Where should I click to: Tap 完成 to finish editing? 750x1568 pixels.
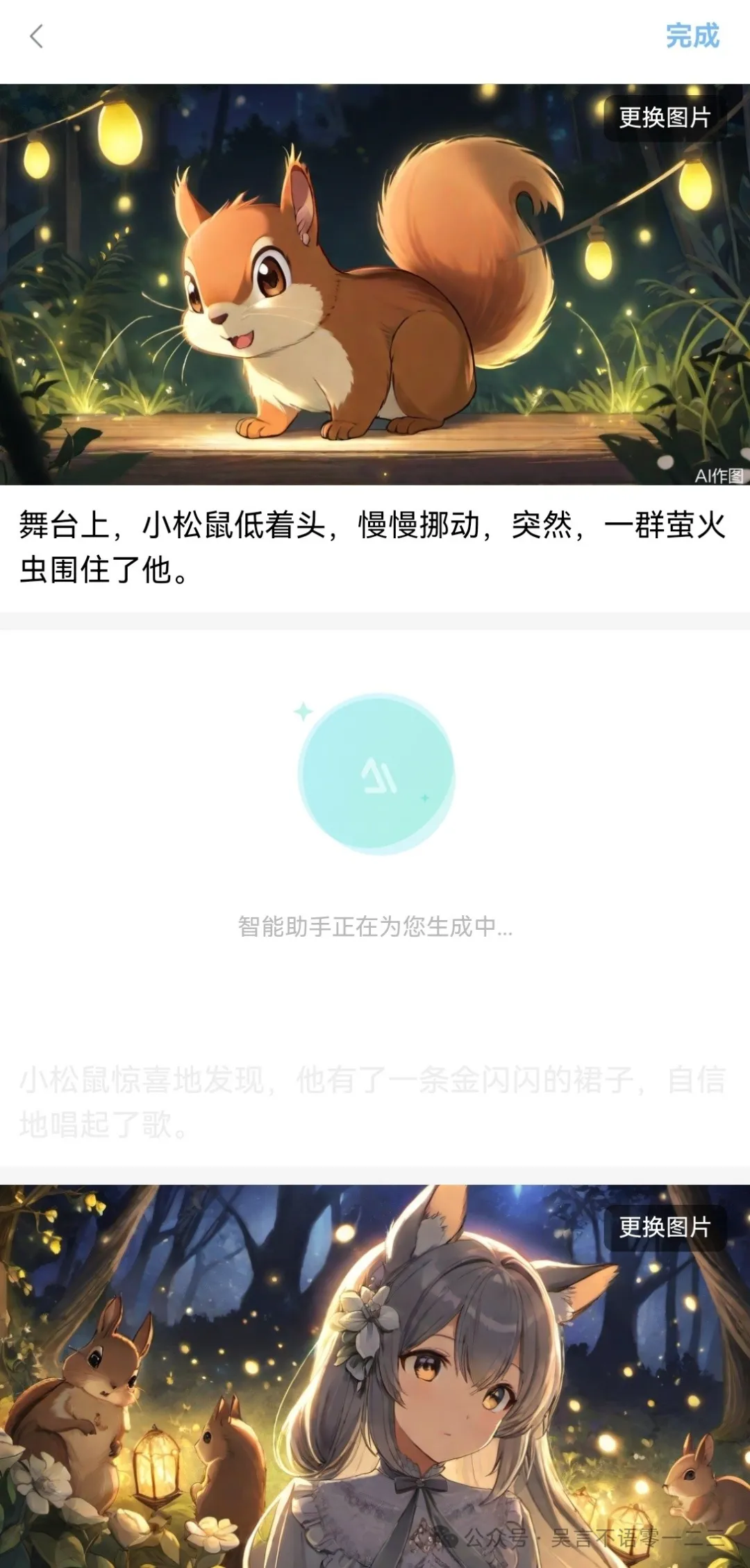pyautogui.click(x=692, y=36)
